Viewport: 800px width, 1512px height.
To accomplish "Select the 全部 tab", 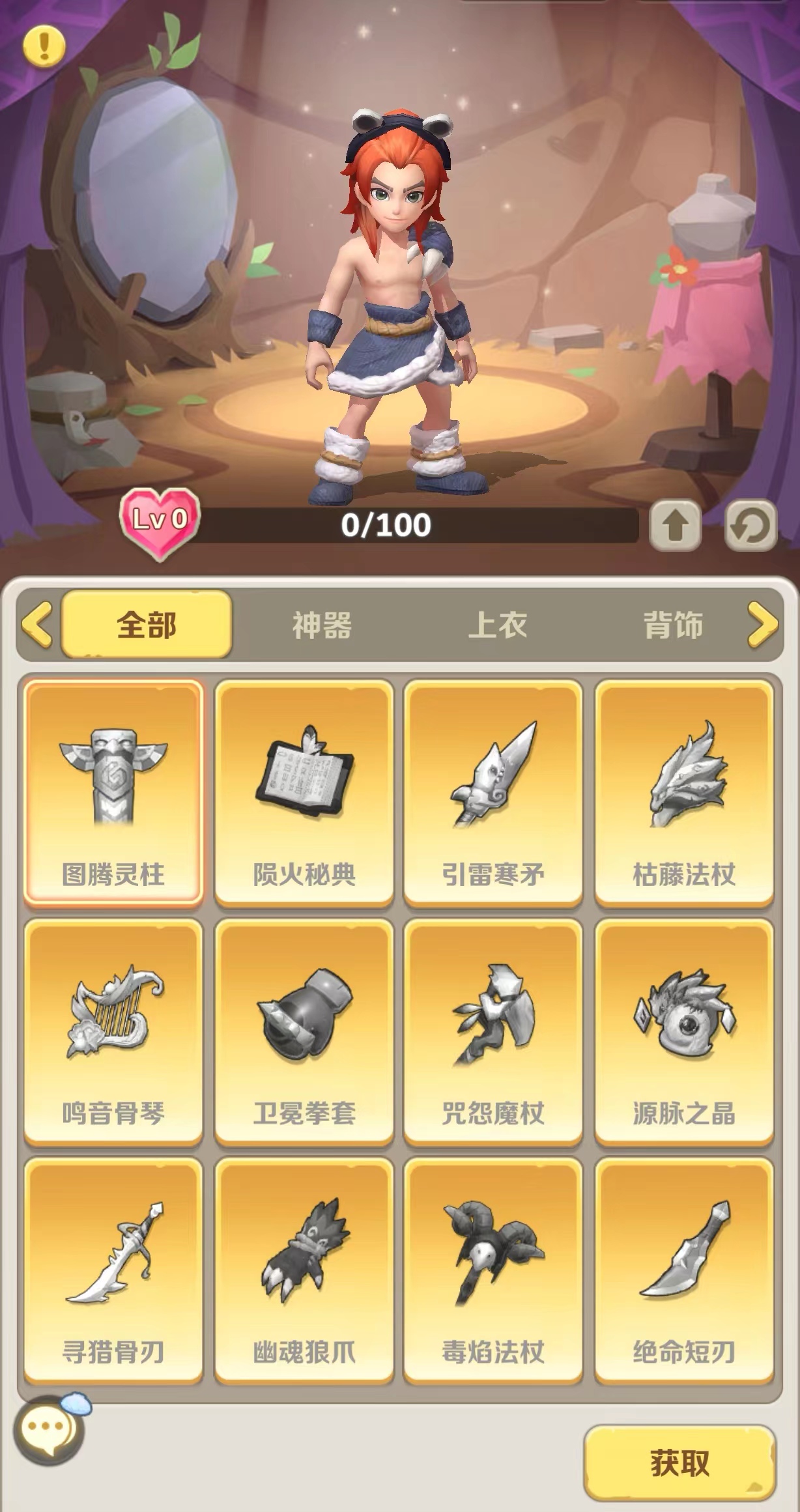I will 147,625.
